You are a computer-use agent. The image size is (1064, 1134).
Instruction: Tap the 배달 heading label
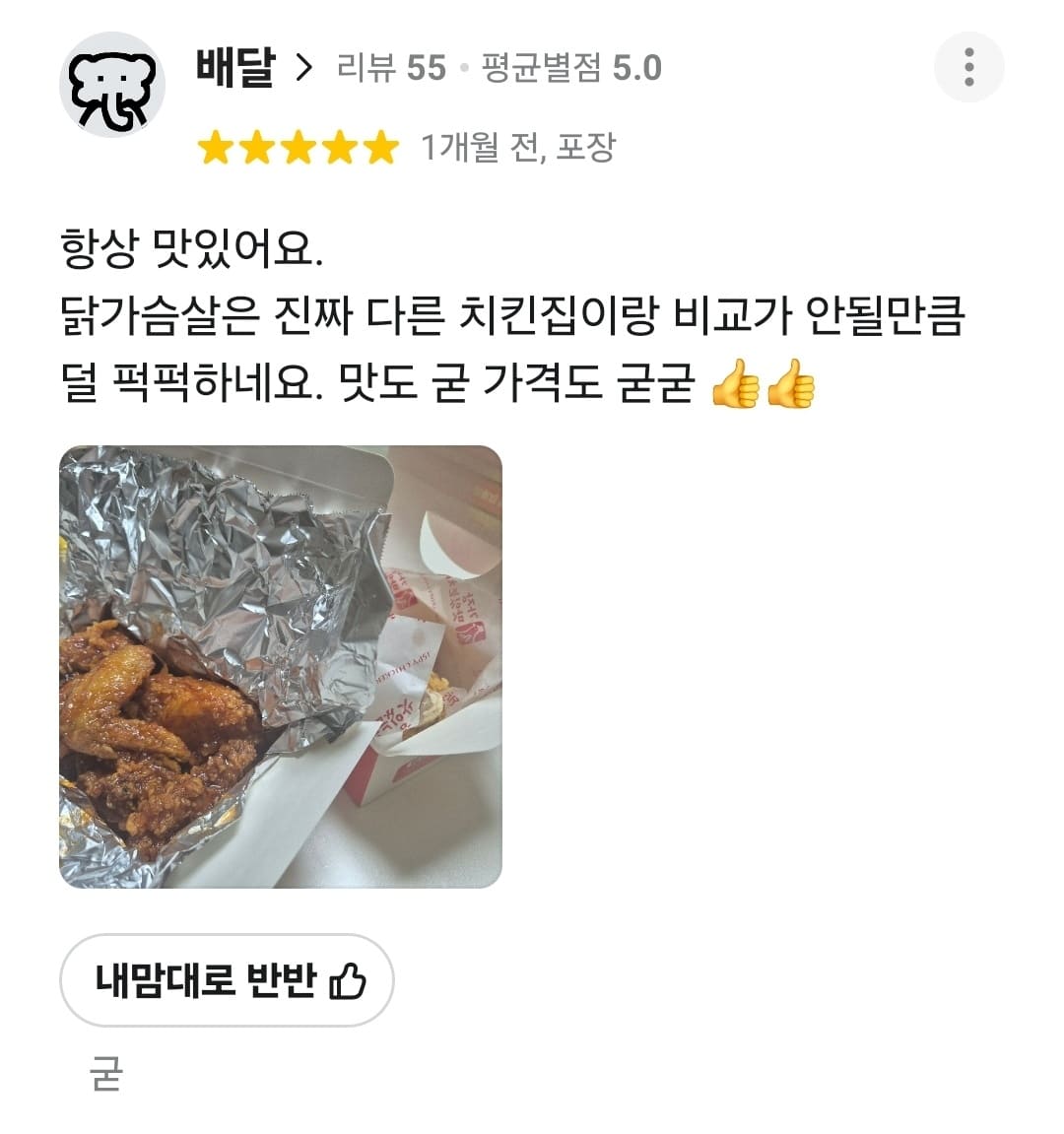pos(233,67)
